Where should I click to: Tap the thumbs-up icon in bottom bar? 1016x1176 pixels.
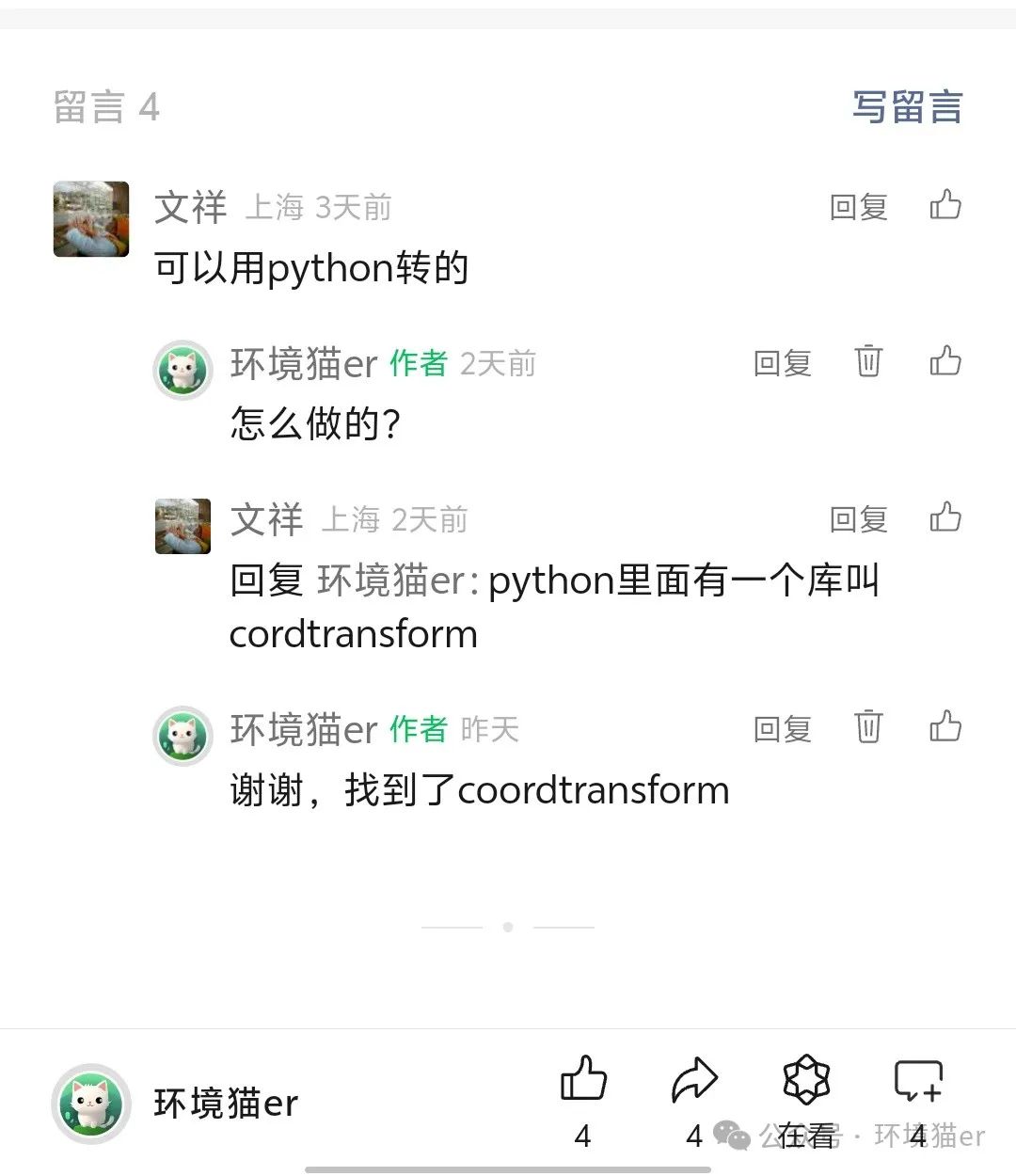coord(584,1082)
